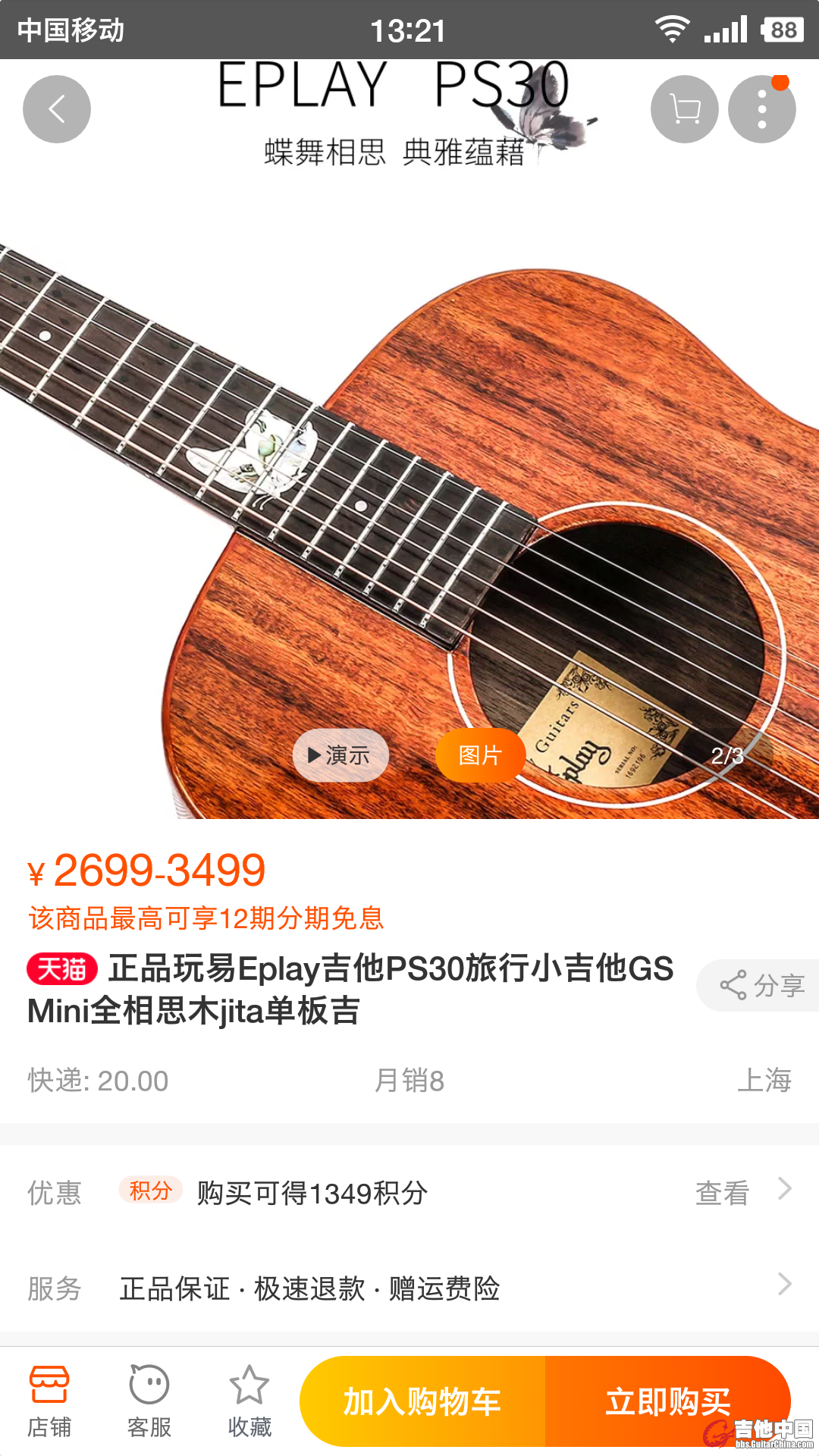Open the guitar product image
This screenshot has height=1456, width=819.
pos(409,493)
